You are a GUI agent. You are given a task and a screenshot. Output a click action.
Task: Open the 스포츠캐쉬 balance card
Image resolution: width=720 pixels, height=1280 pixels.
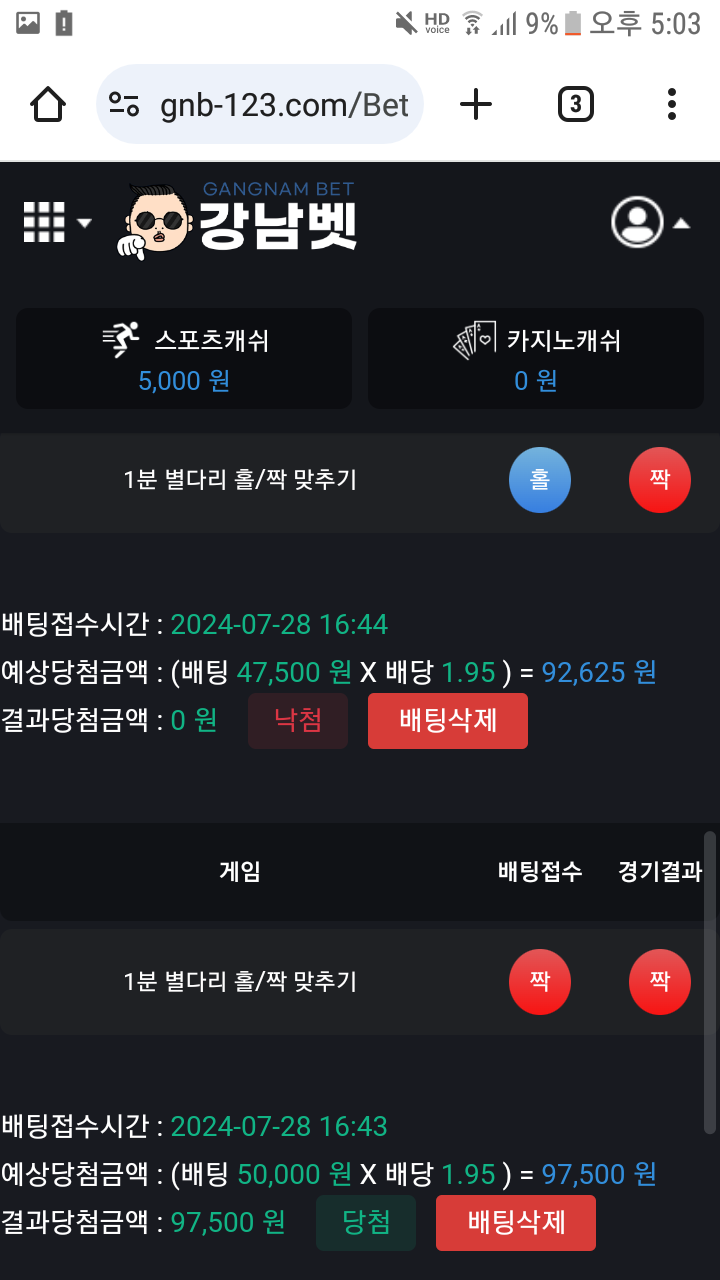click(184, 359)
